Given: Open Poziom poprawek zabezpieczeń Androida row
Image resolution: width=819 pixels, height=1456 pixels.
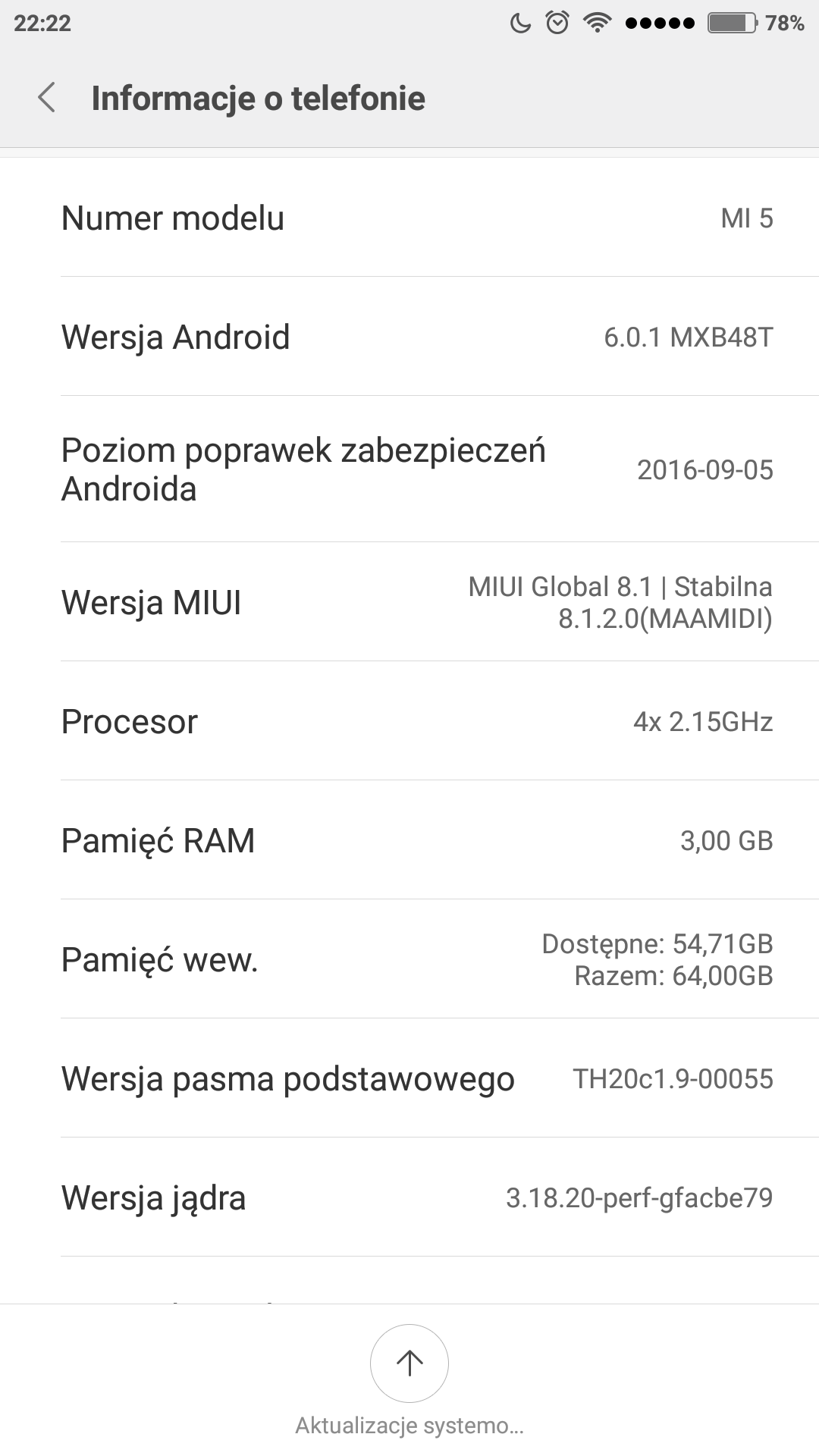Looking at the screenshot, I should pyautogui.click(x=409, y=469).
